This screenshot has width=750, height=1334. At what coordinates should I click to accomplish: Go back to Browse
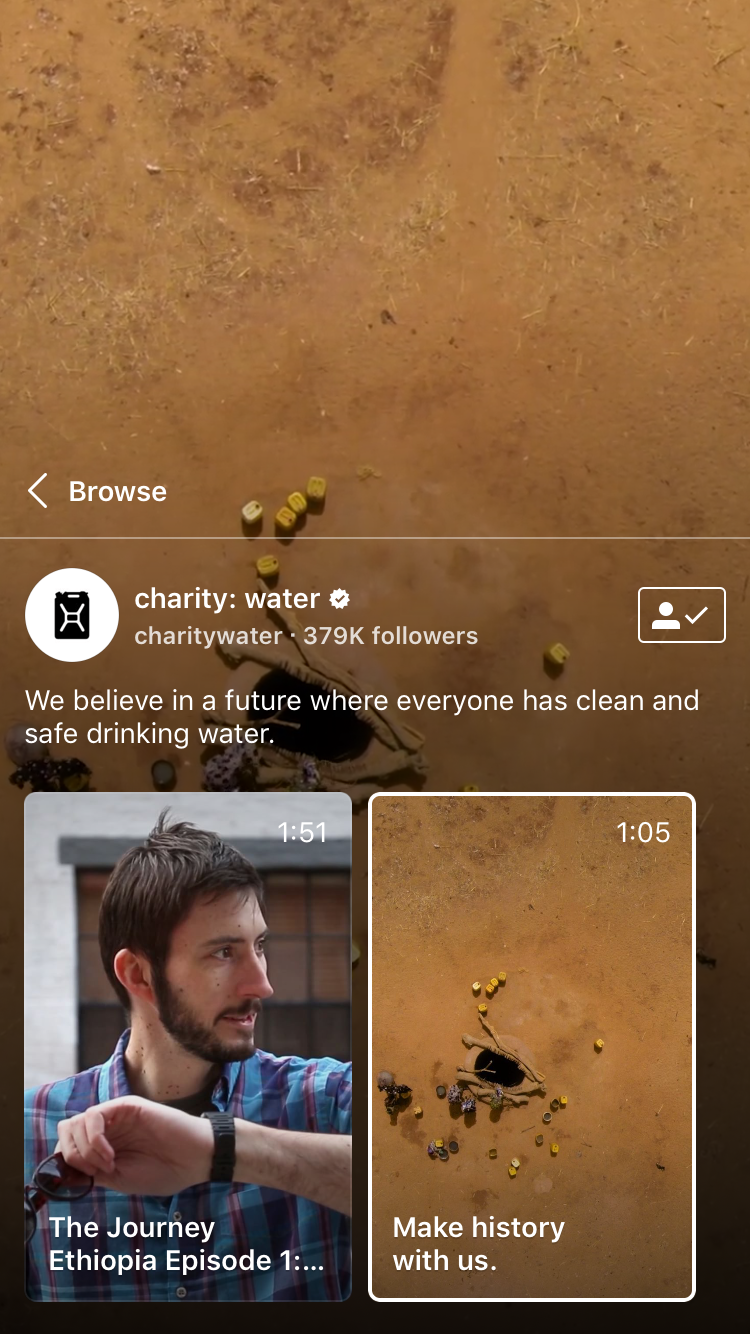(x=97, y=491)
